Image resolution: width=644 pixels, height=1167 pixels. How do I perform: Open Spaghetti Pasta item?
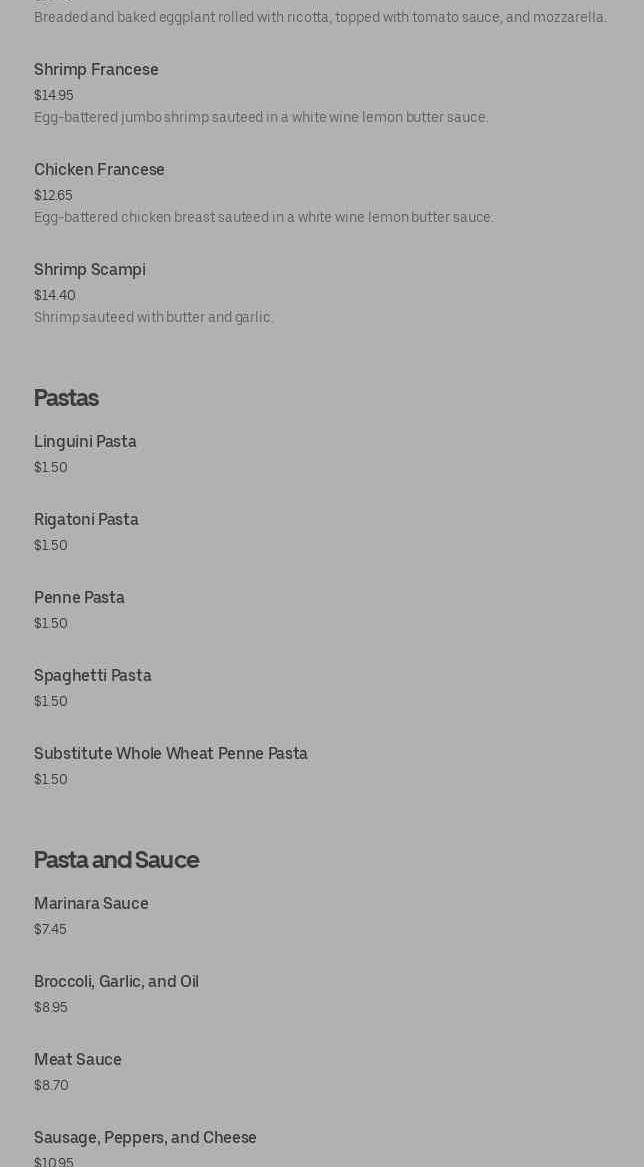point(93,676)
